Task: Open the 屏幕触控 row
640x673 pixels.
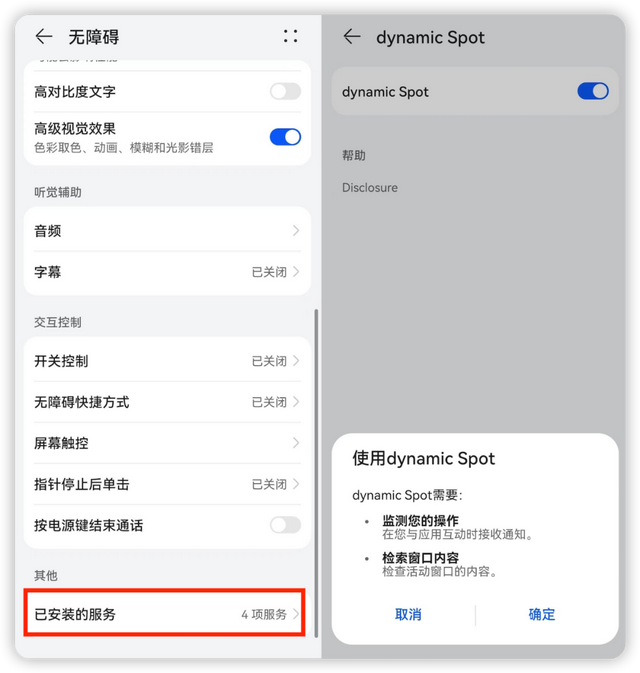Action: click(167, 443)
